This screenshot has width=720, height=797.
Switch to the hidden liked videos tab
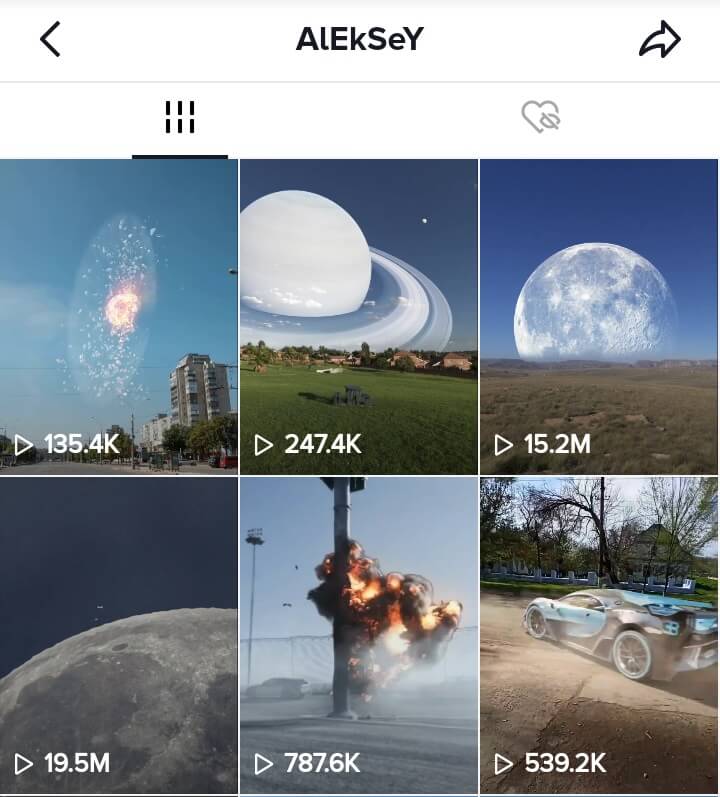tap(540, 118)
